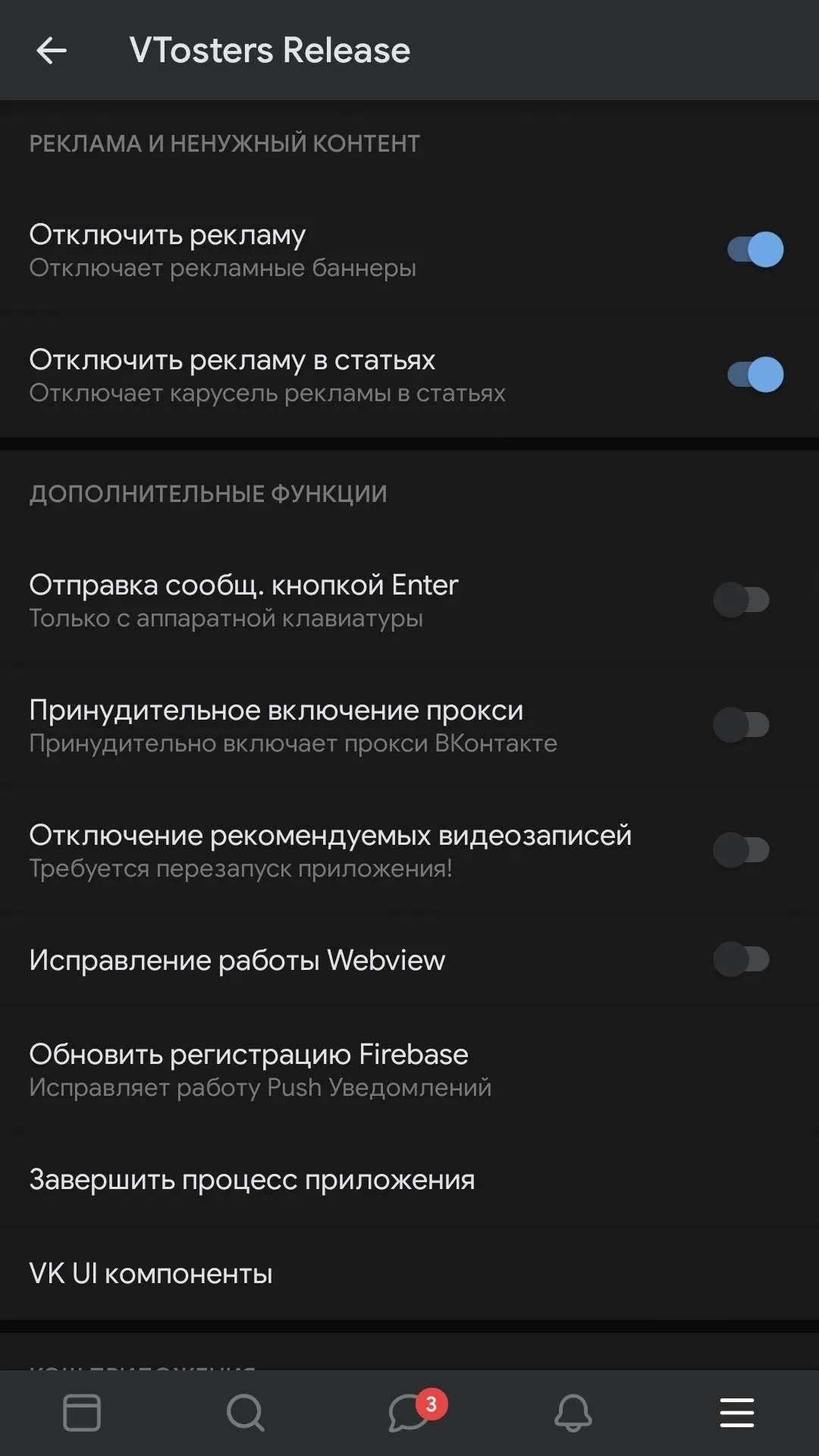Open the notifications bell tab
This screenshot has height=1456, width=819.
[573, 1413]
